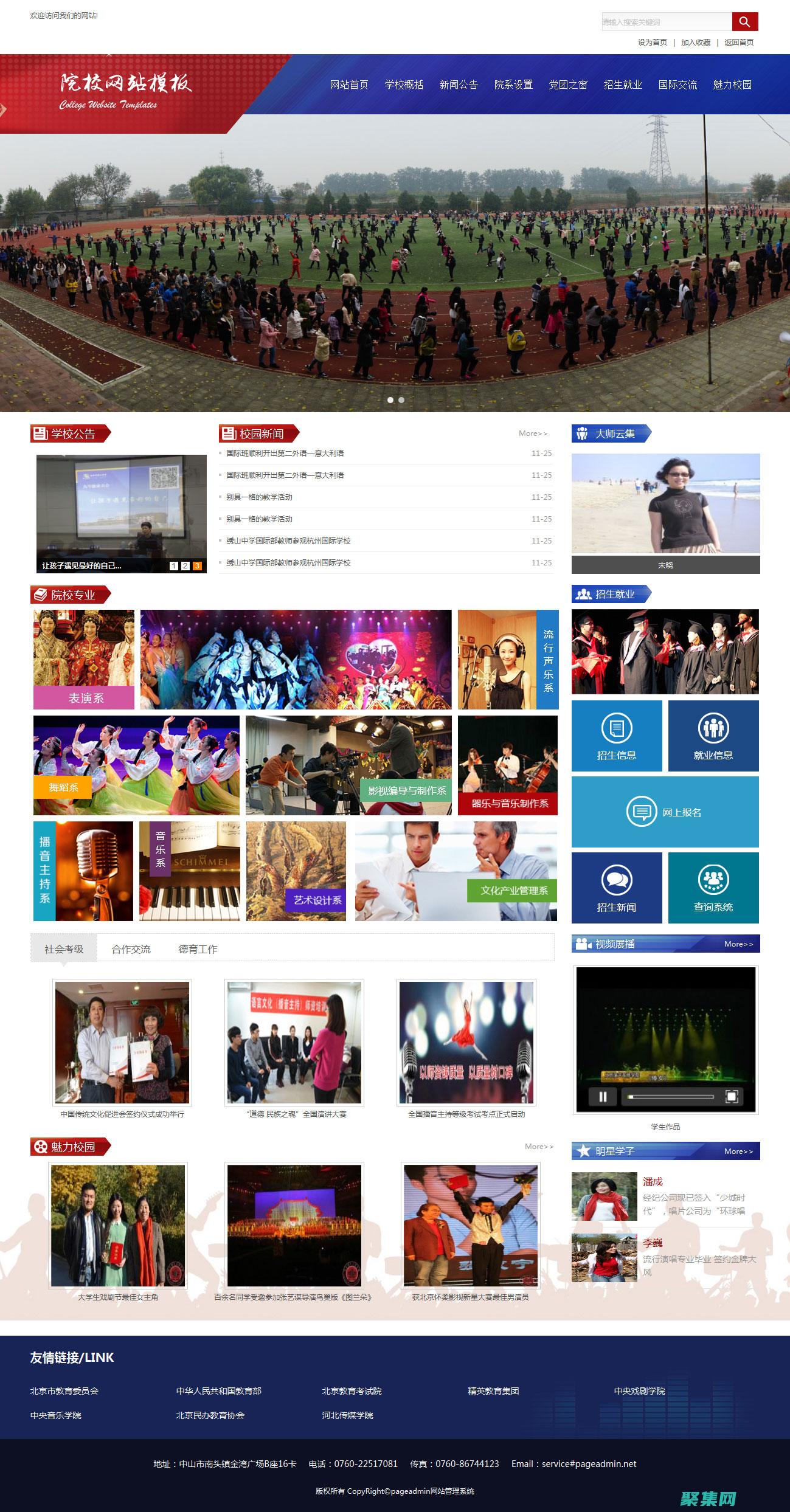This screenshot has width=790, height=1512.
Task: Open friendly link 中央戏剧学院
Action: click(639, 1391)
